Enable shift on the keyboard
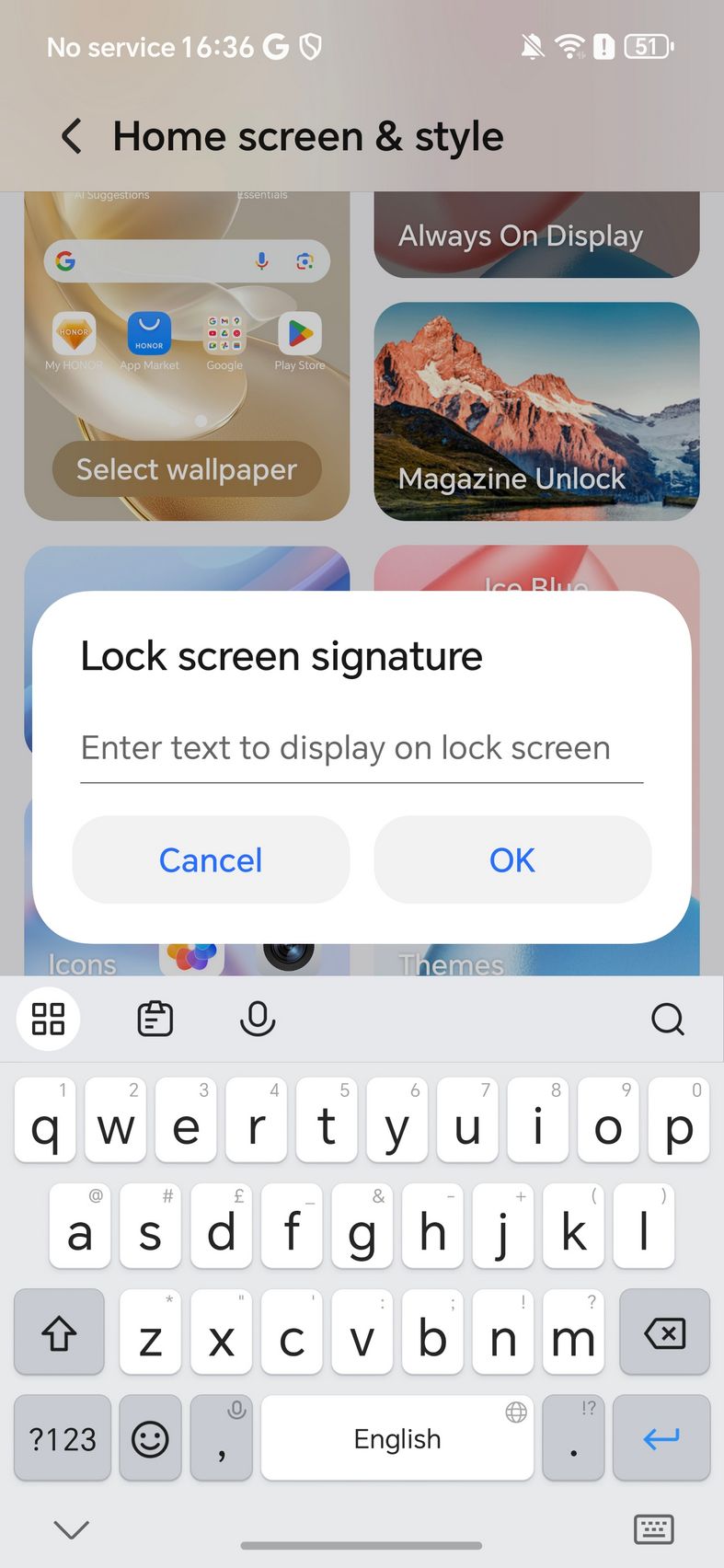Image resolution: width=724 pixels, height=1568 pixels. click(59, 1332)
